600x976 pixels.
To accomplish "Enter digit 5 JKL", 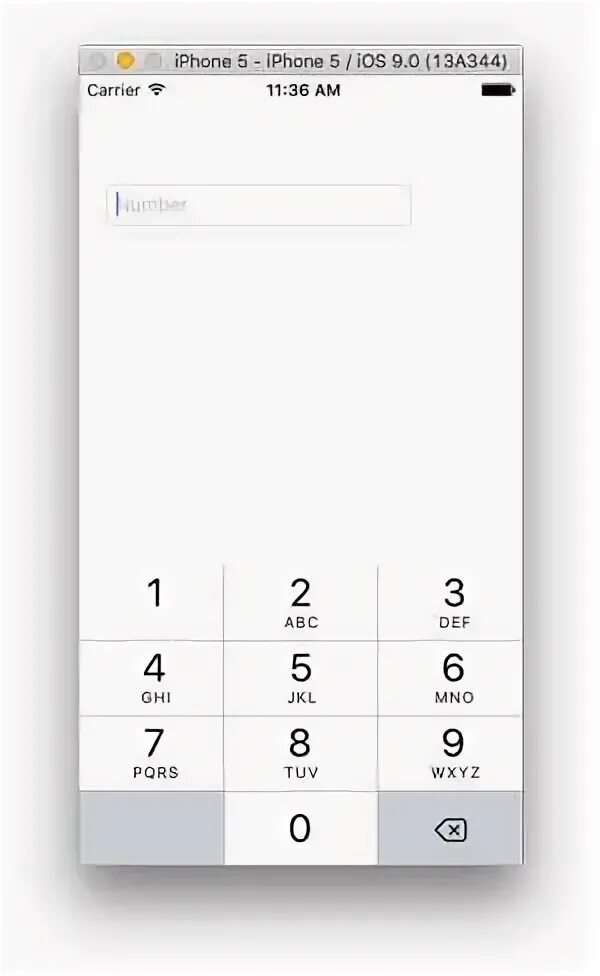I will (x=301, y=678).
